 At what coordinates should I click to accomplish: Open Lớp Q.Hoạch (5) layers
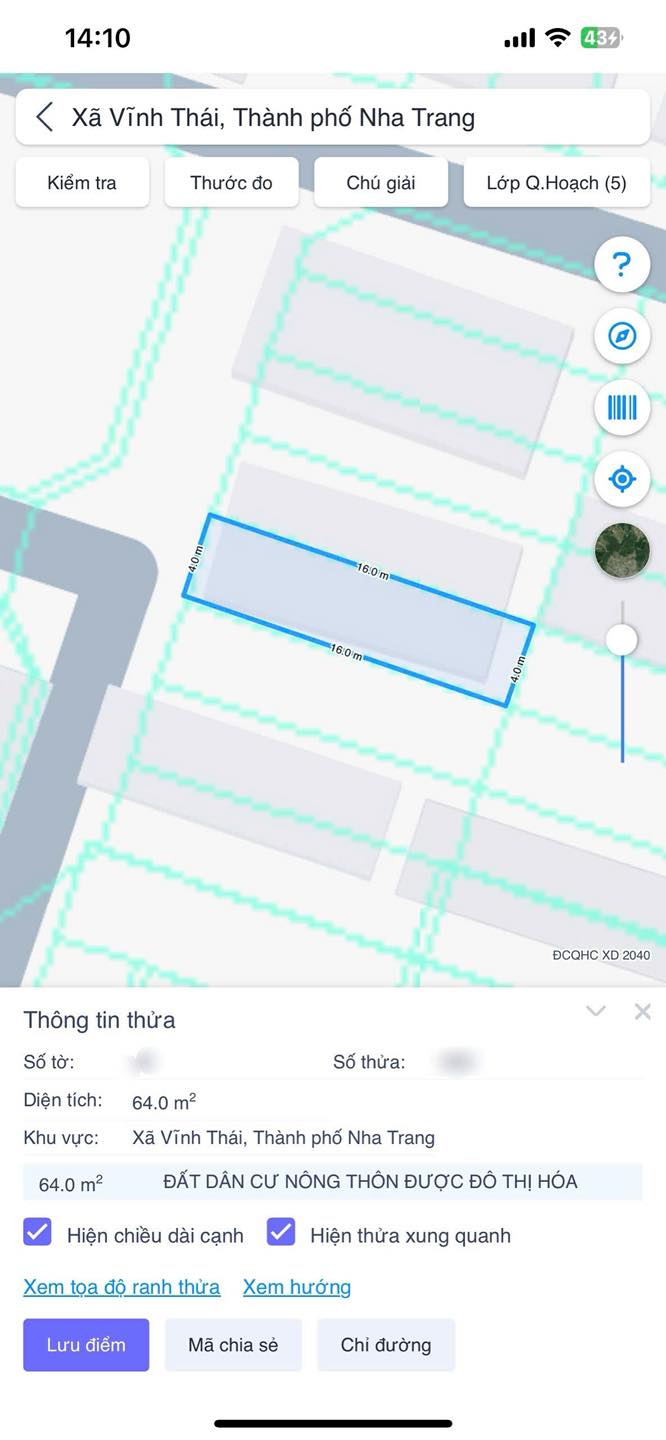click(x=557, y=183)
